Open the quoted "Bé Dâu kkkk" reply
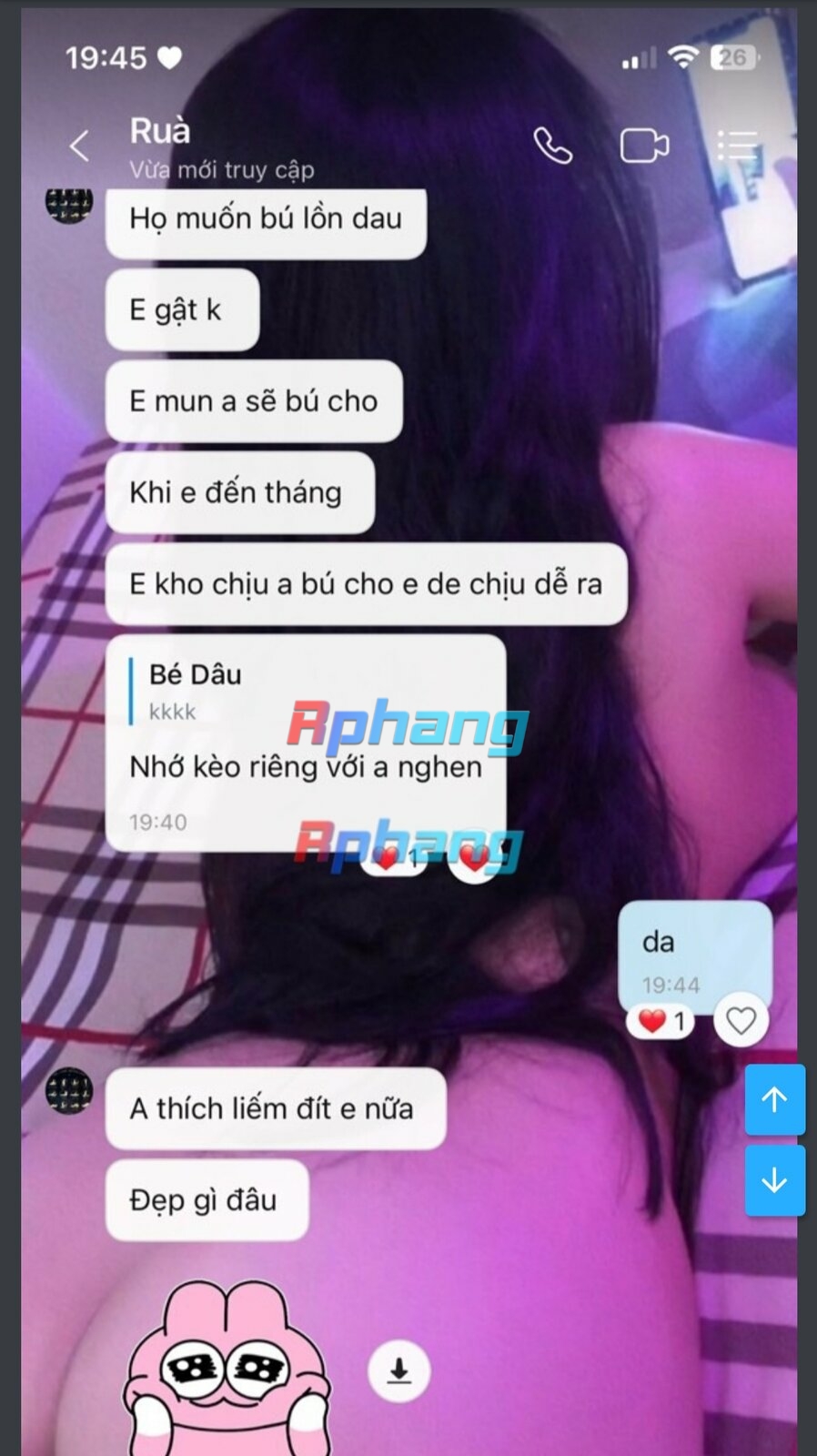 [196, 691]
